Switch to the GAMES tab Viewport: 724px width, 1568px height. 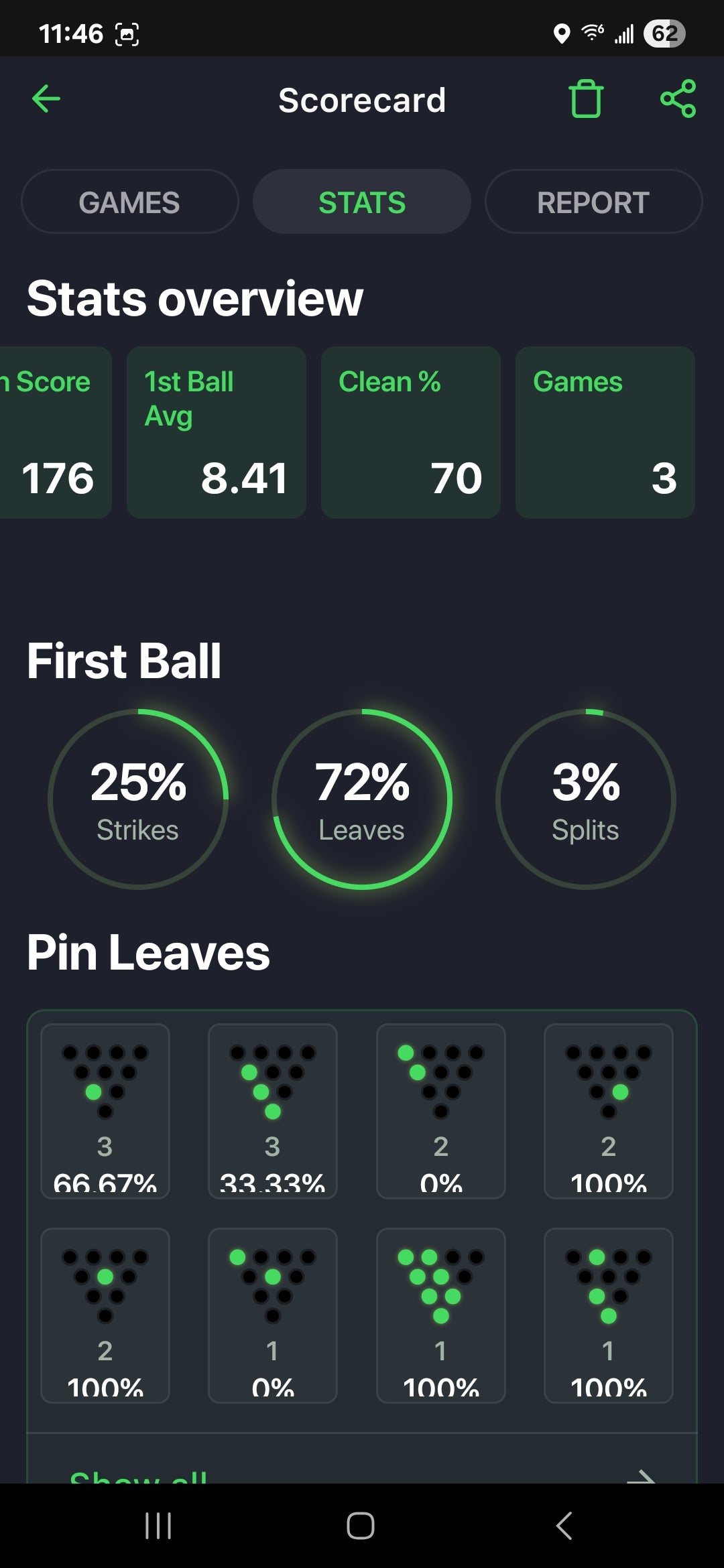click(129, 202)
